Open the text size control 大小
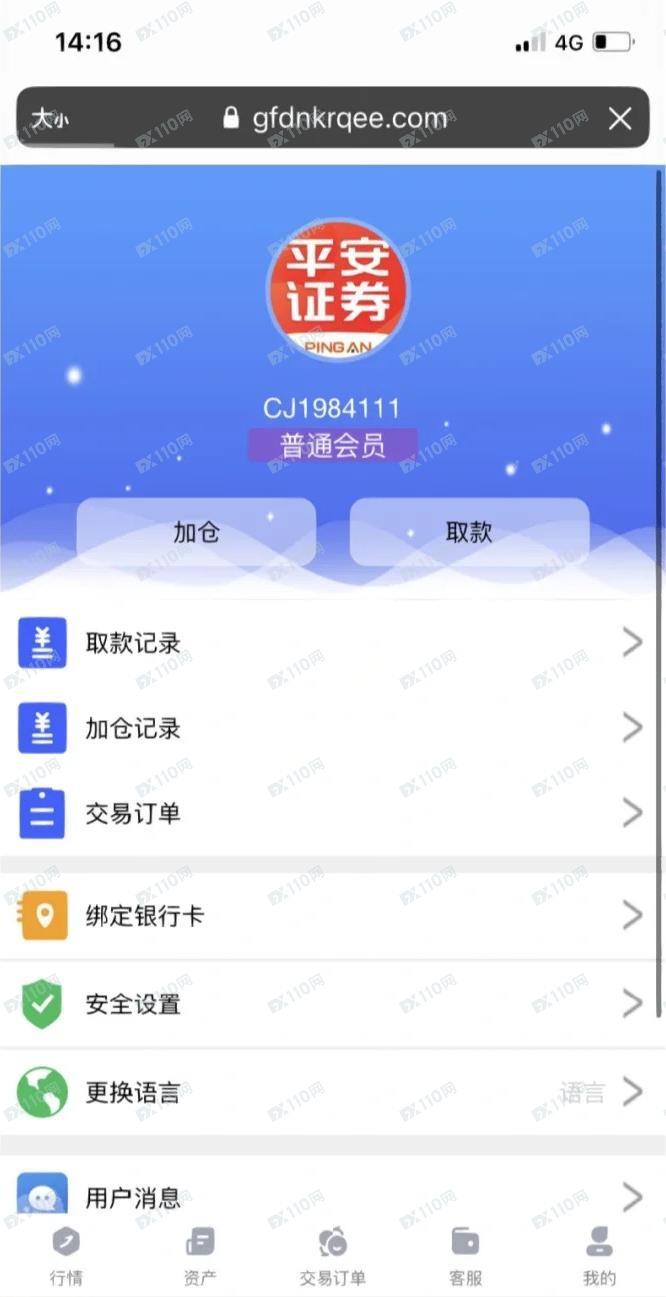The height and width of the screenshot is (1297, 666). click(x=49, y=119)
